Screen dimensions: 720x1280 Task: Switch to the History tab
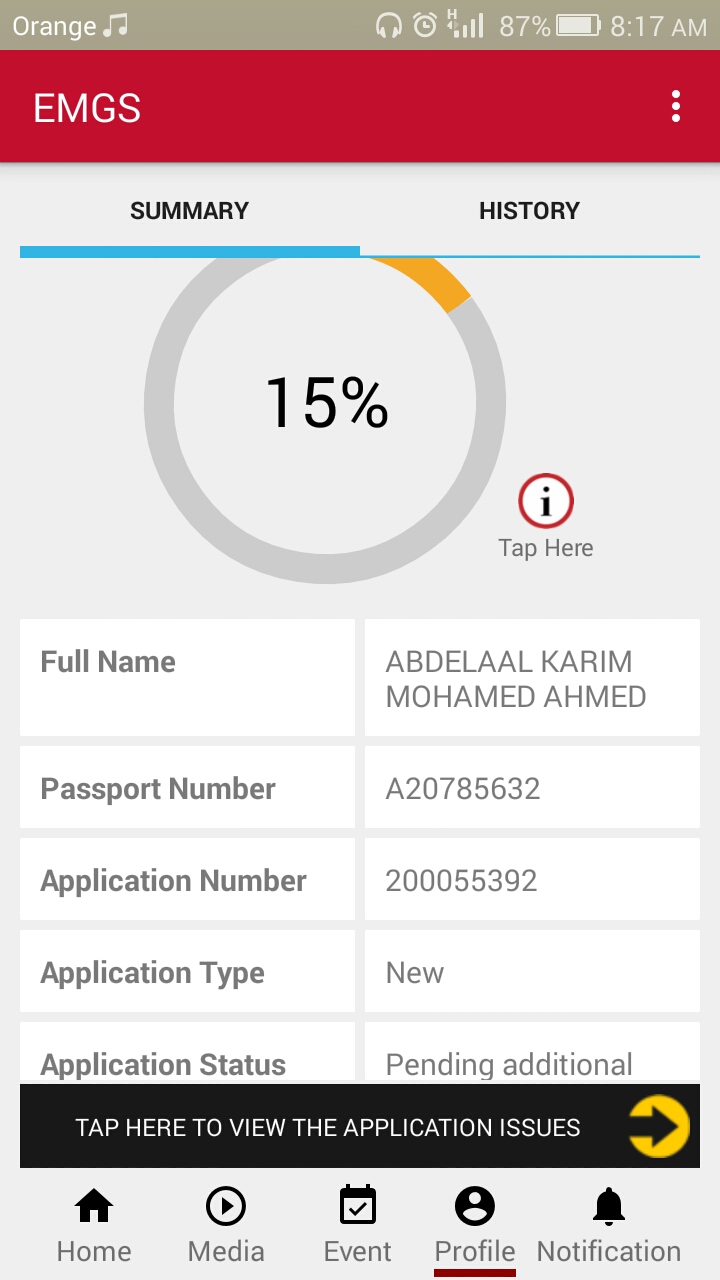point(529,211)
